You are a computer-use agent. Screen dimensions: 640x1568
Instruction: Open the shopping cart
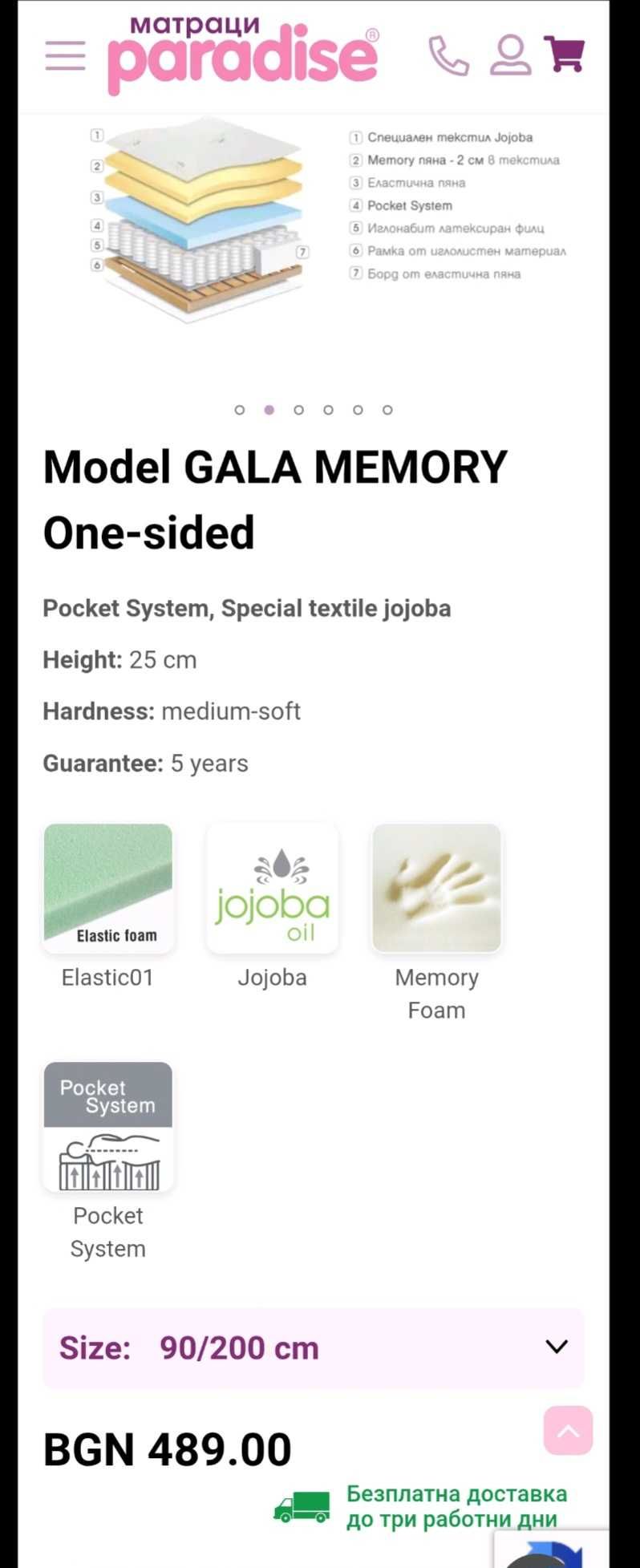[x=565, y=54]
